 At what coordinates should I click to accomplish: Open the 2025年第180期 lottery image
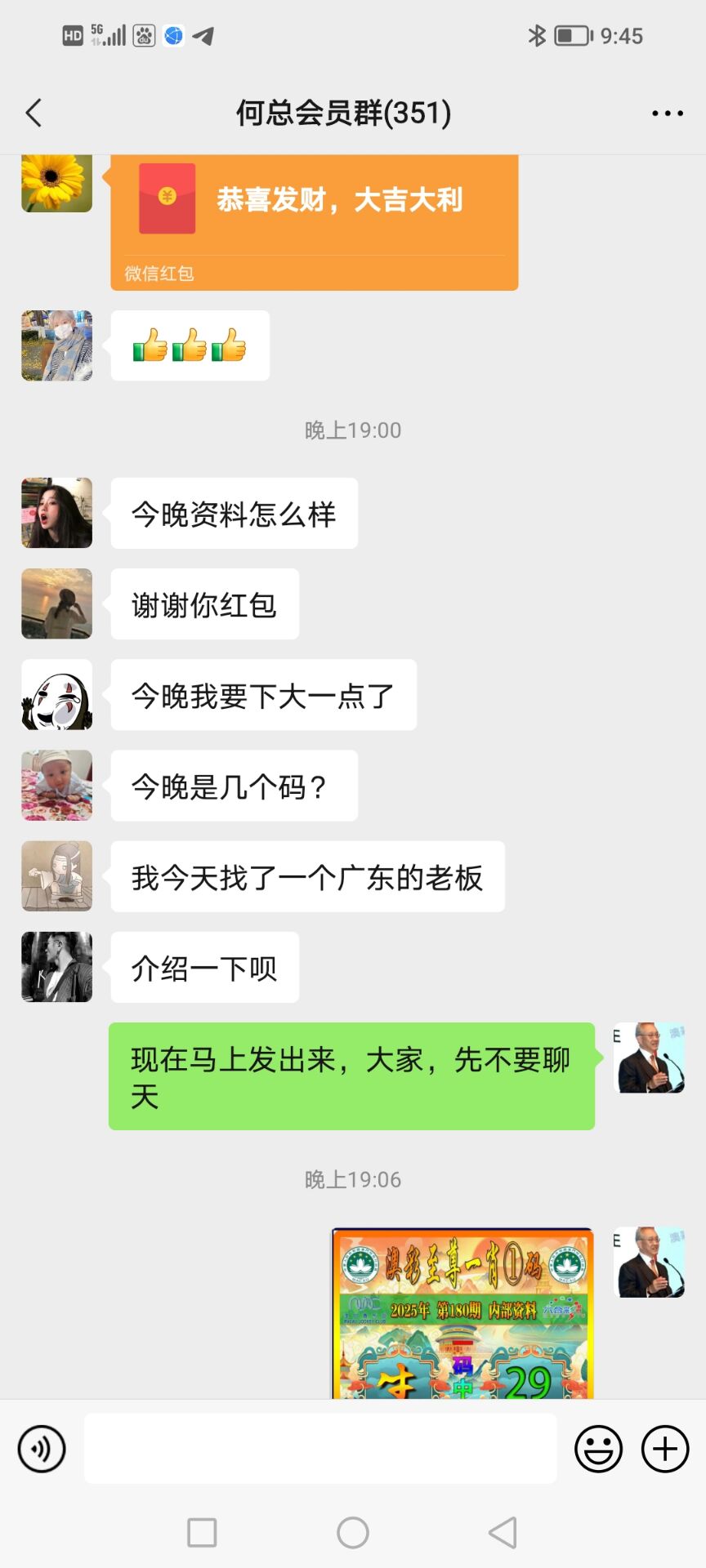[x=462, y=1313]
